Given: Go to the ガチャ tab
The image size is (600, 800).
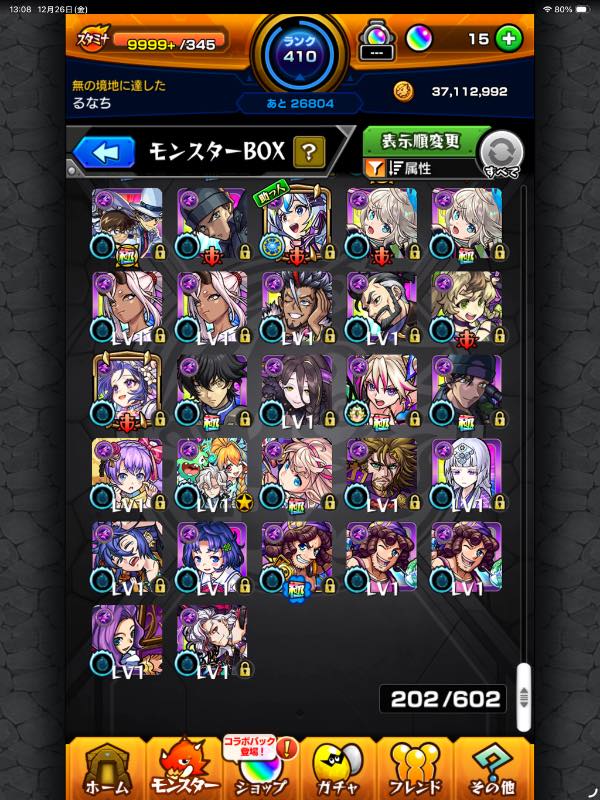Looking at the screenshot, I should click(338, 768).
